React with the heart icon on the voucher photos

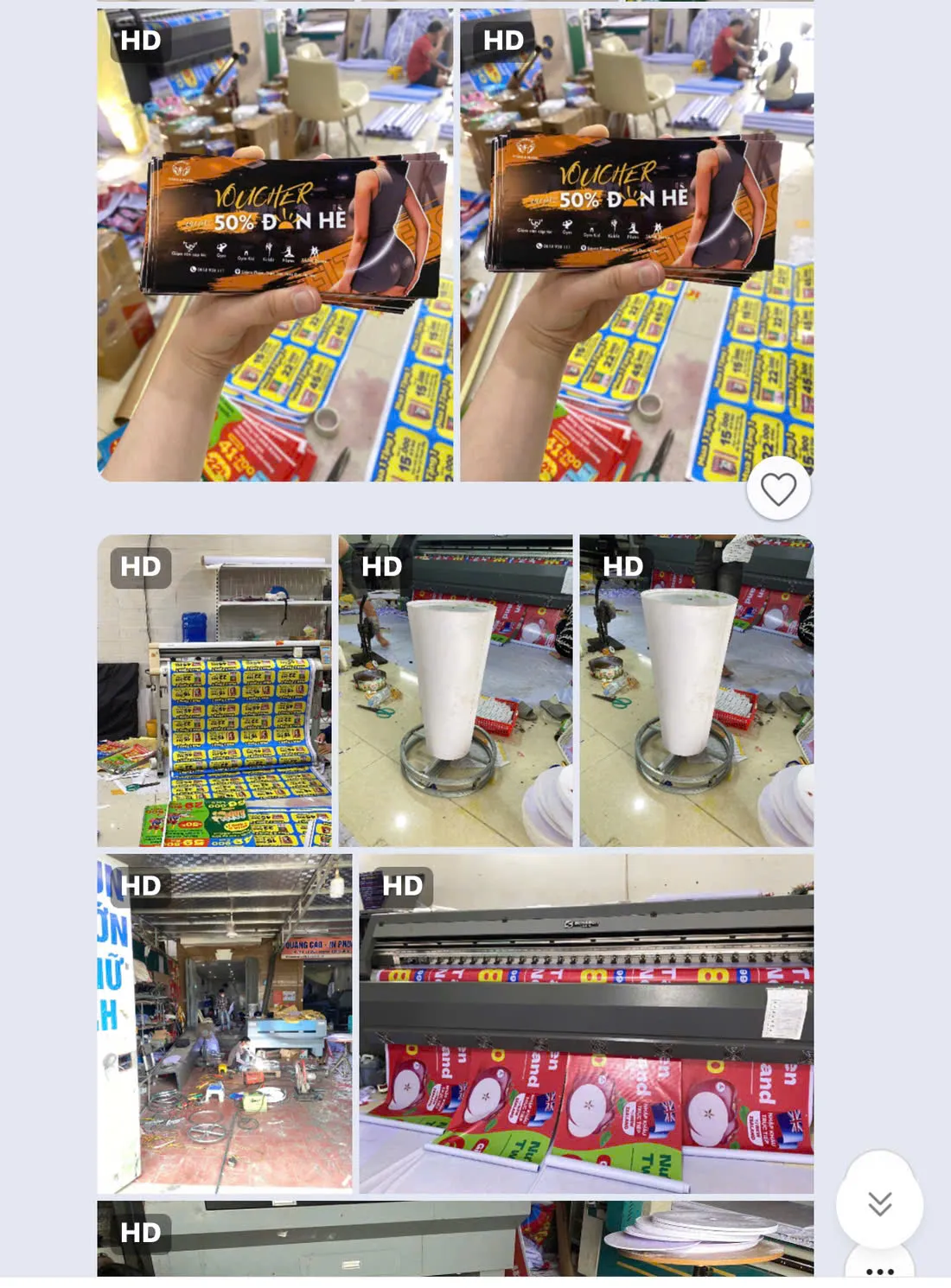(x=778, y=489)
